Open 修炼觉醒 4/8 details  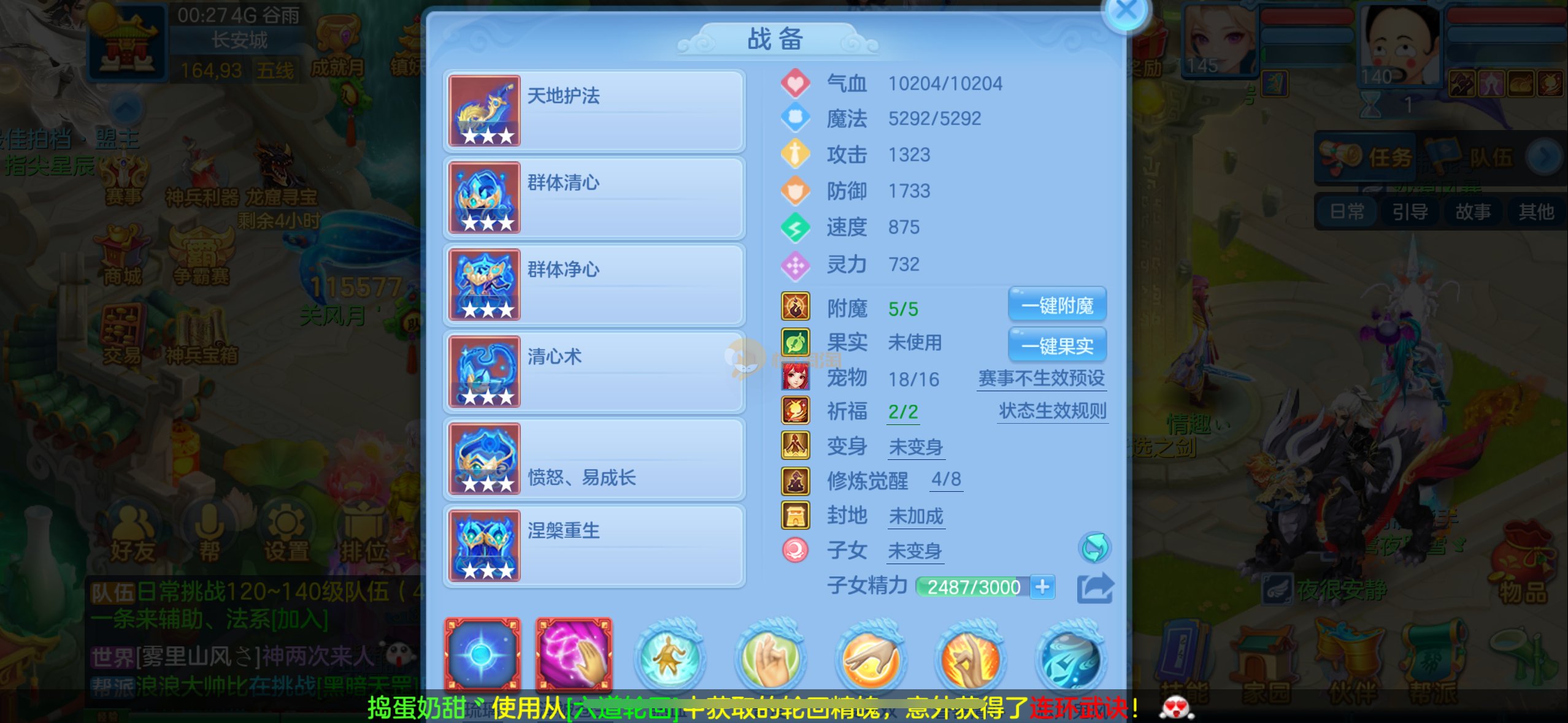coord(946,480)
